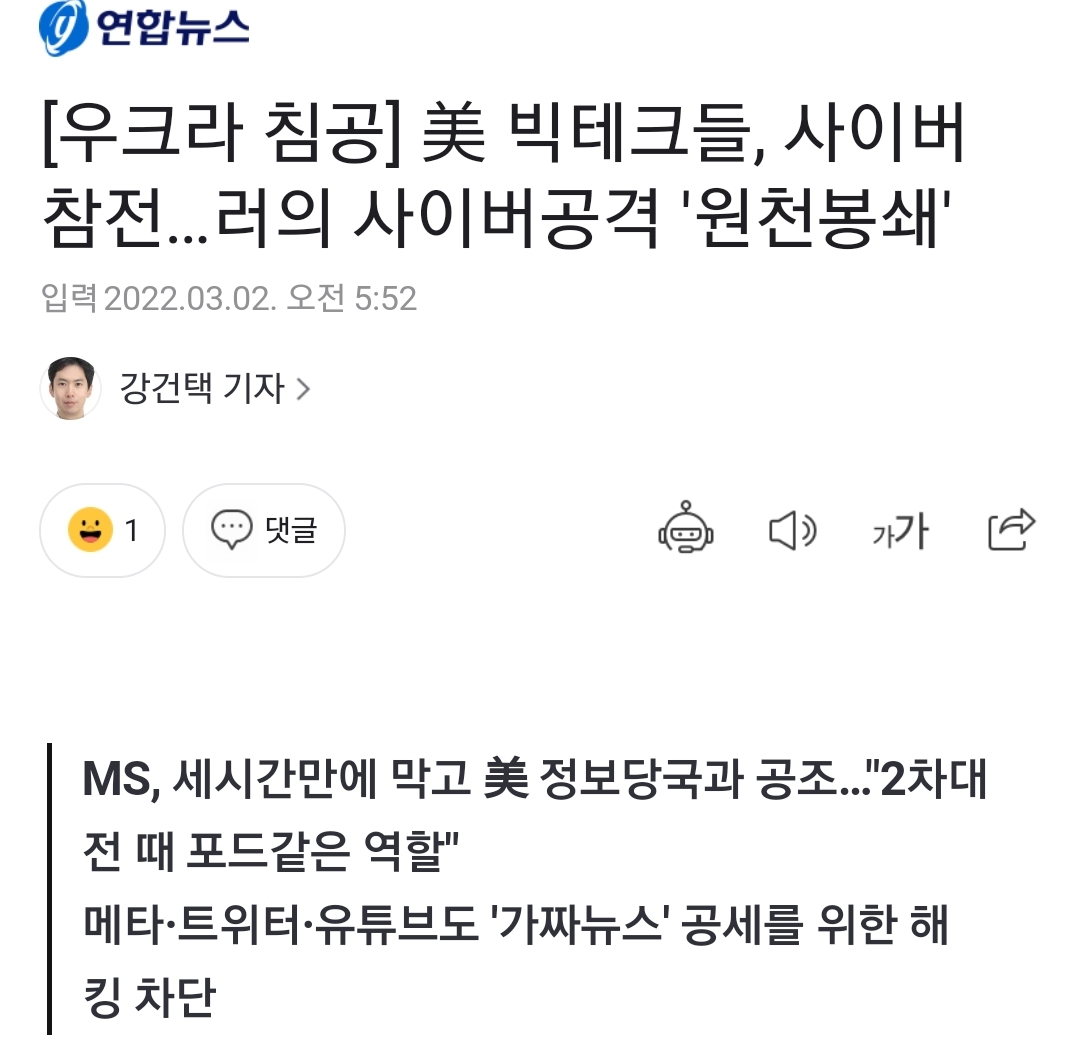1080x1043 pixels.
Task: Share this article
Action: 1011,529
